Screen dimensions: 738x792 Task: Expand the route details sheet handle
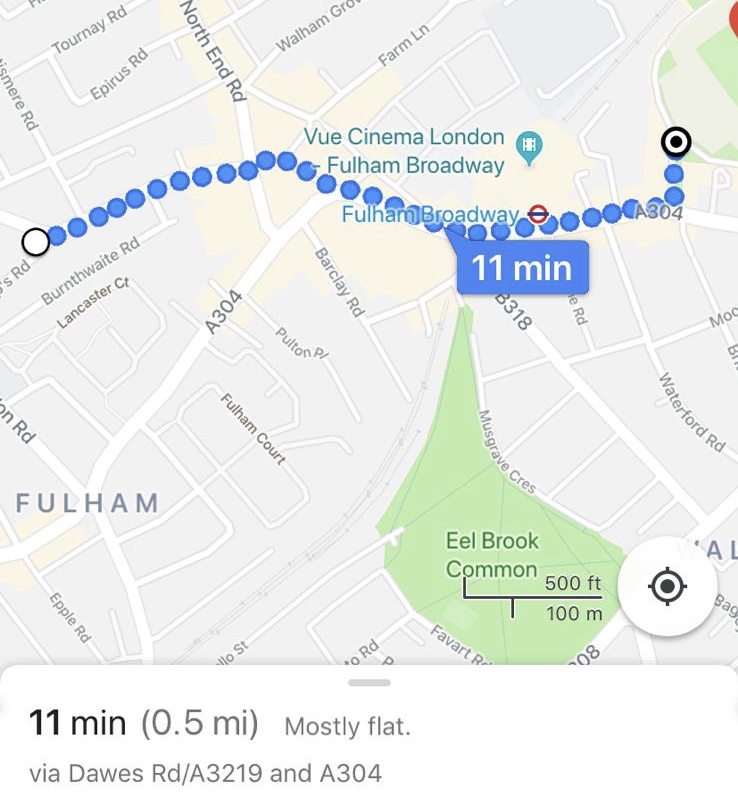click(x=370, y=682)
